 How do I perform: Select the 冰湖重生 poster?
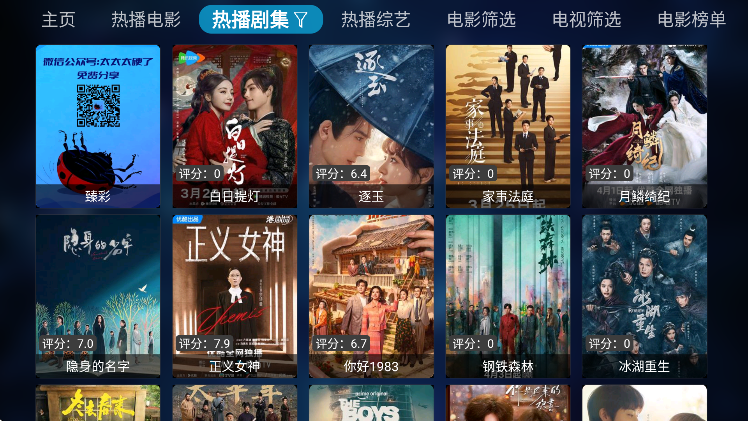pyautogui.click(x=644, y=295)
